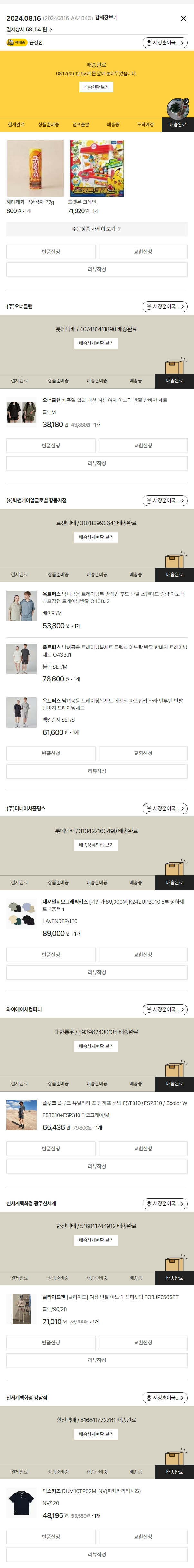Open recipient dropdown next to 금정점

click(x=165, y=43)
